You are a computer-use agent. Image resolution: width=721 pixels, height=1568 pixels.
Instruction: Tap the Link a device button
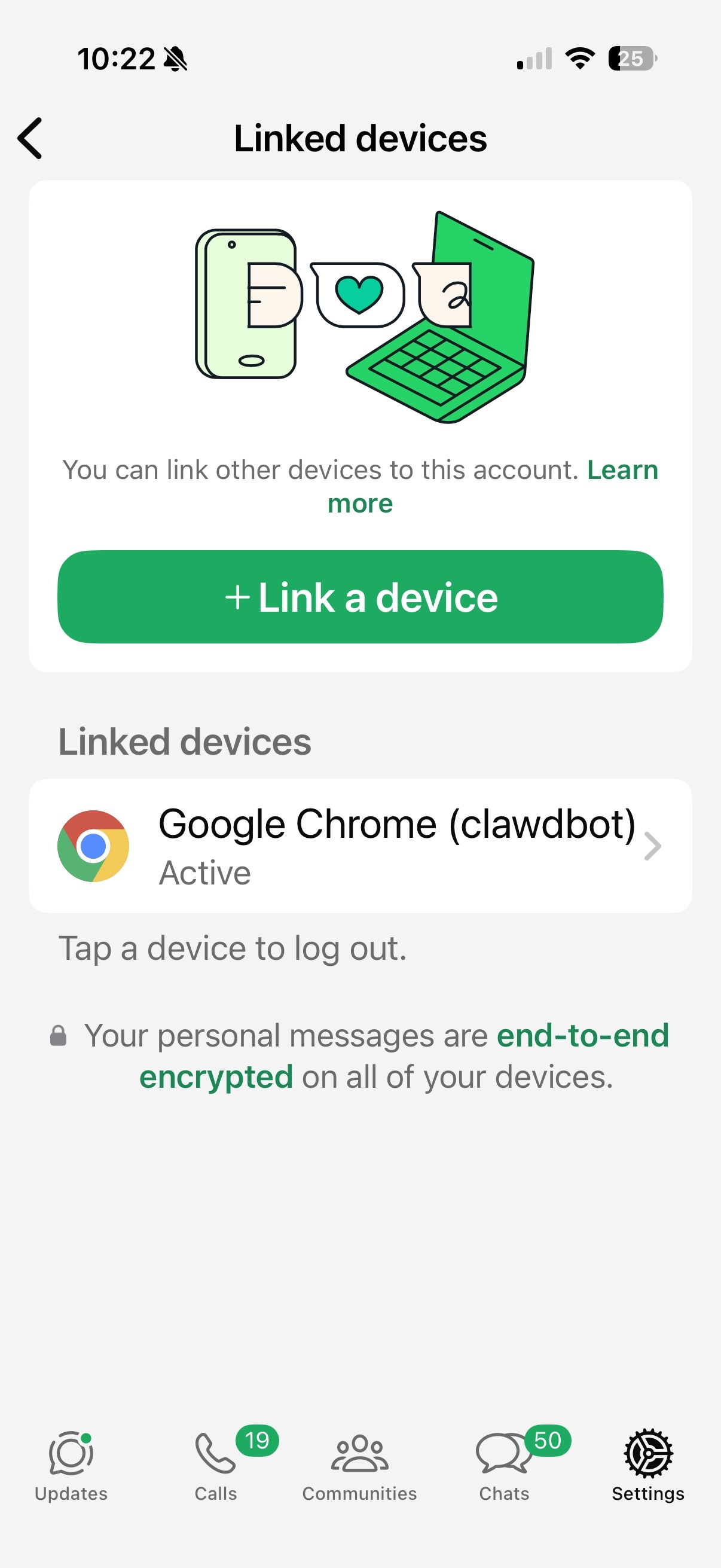(x=360, y=597)
